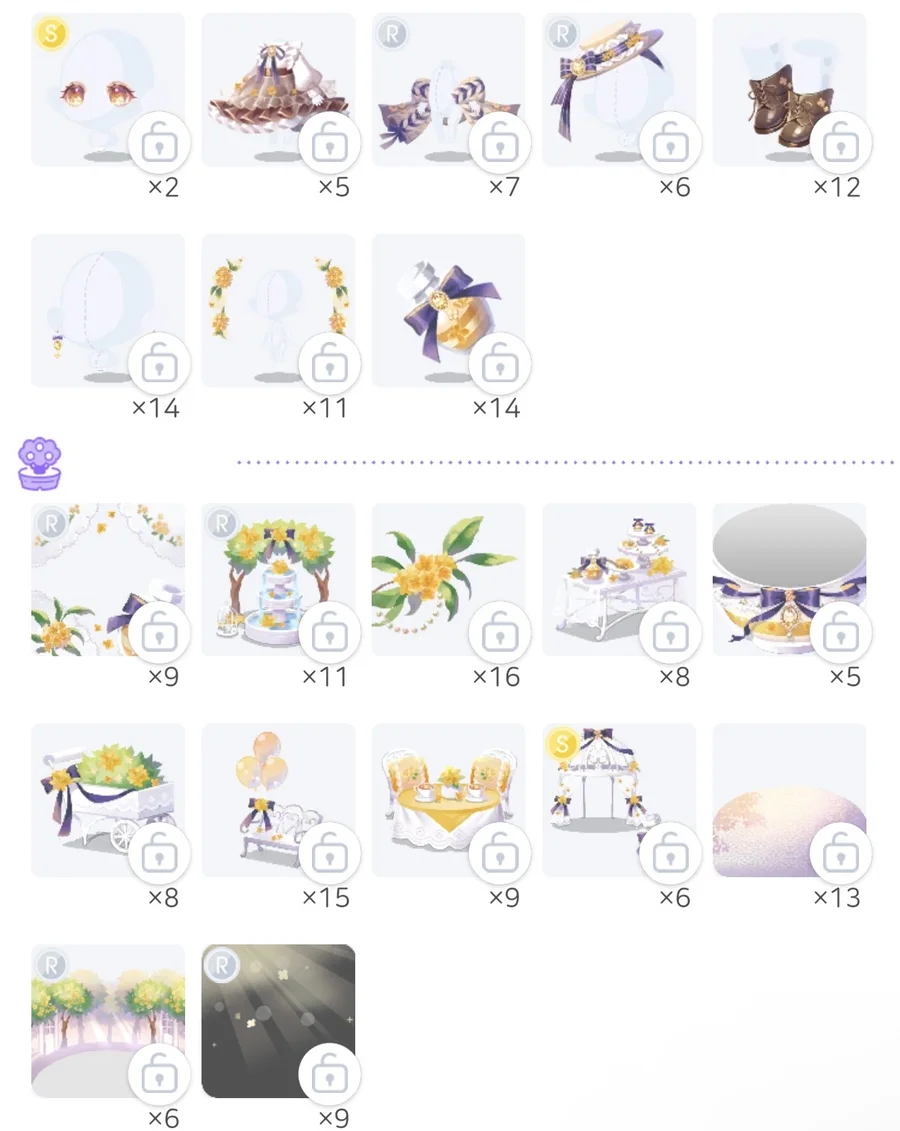Select the osmanthus branch thumbnail
900x1131 pixels.
(x=448, y=580)
